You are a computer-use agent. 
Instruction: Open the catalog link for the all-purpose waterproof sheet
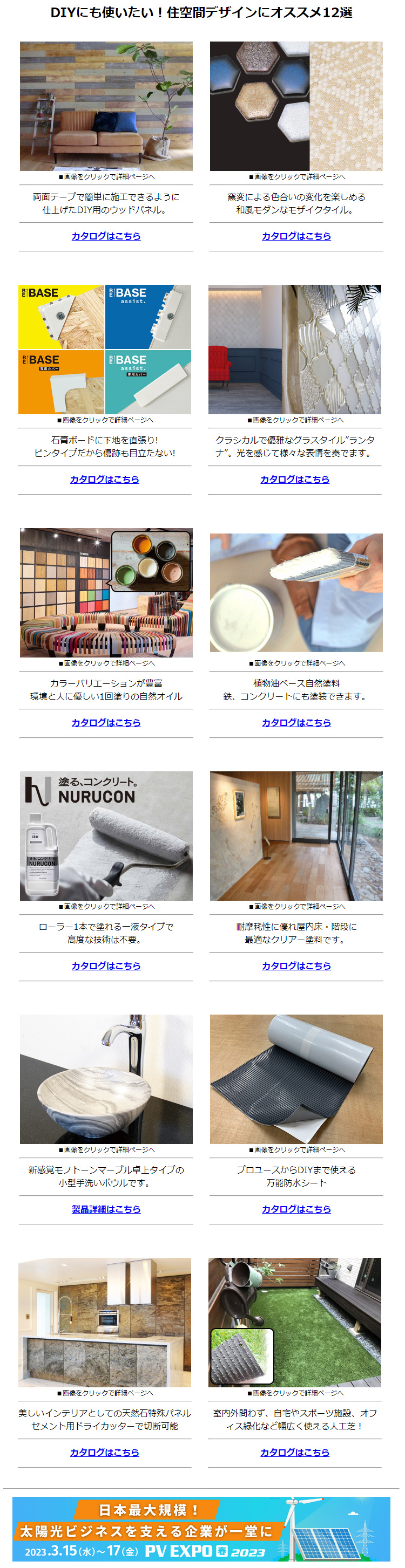coord(296,1209)
